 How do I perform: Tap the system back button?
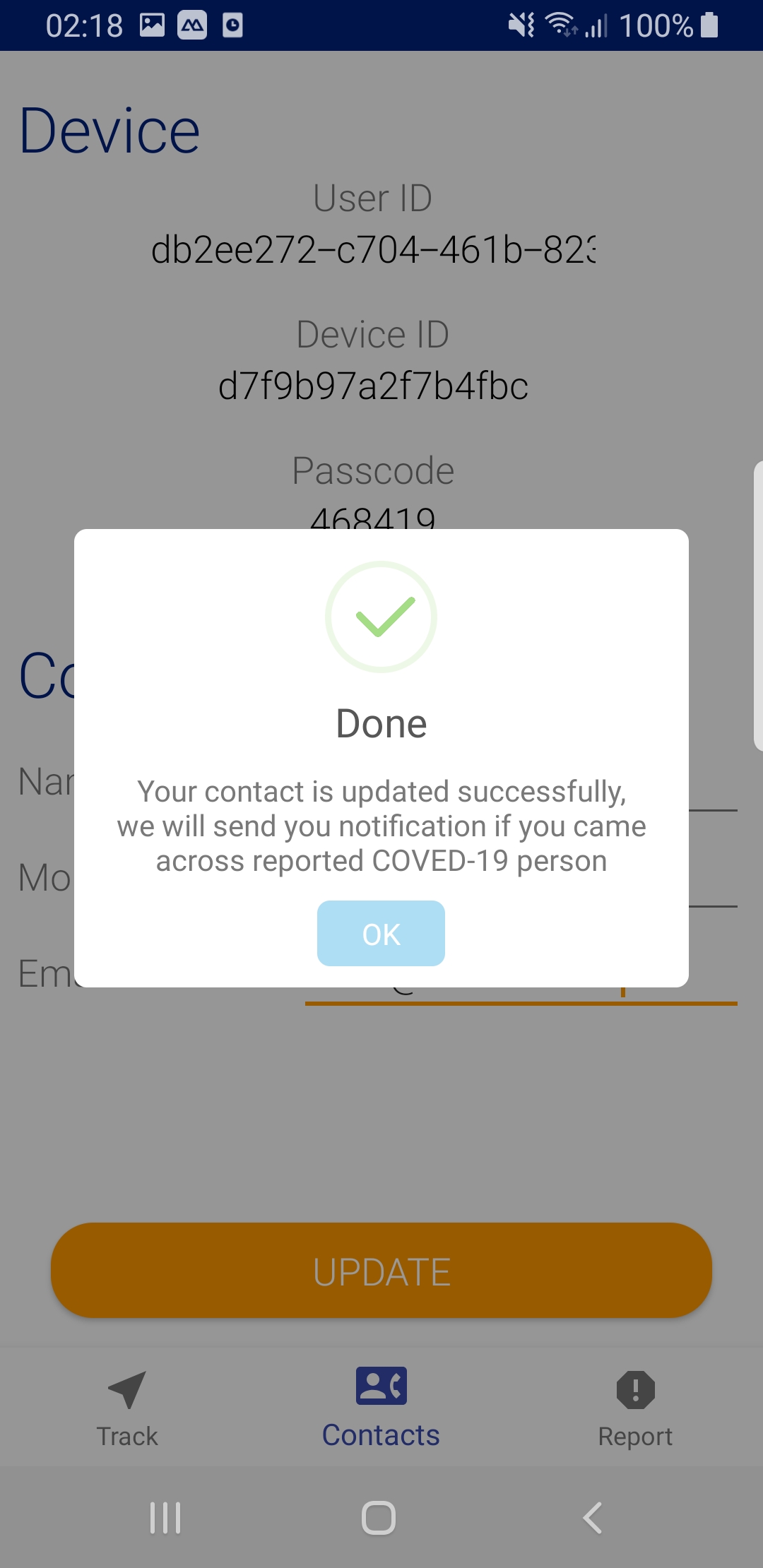[592, 1518]
